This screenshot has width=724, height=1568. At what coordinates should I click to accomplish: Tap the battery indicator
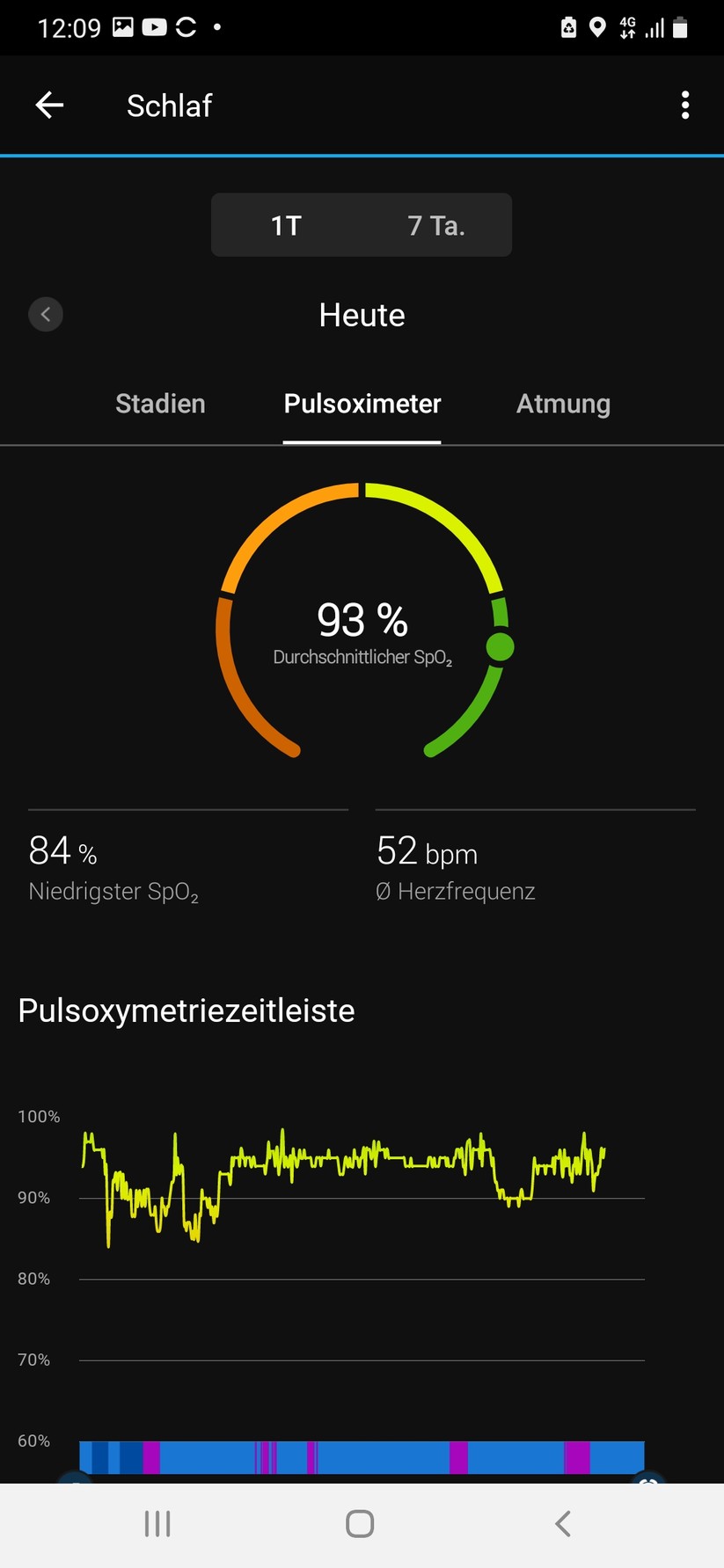[680, 27]
